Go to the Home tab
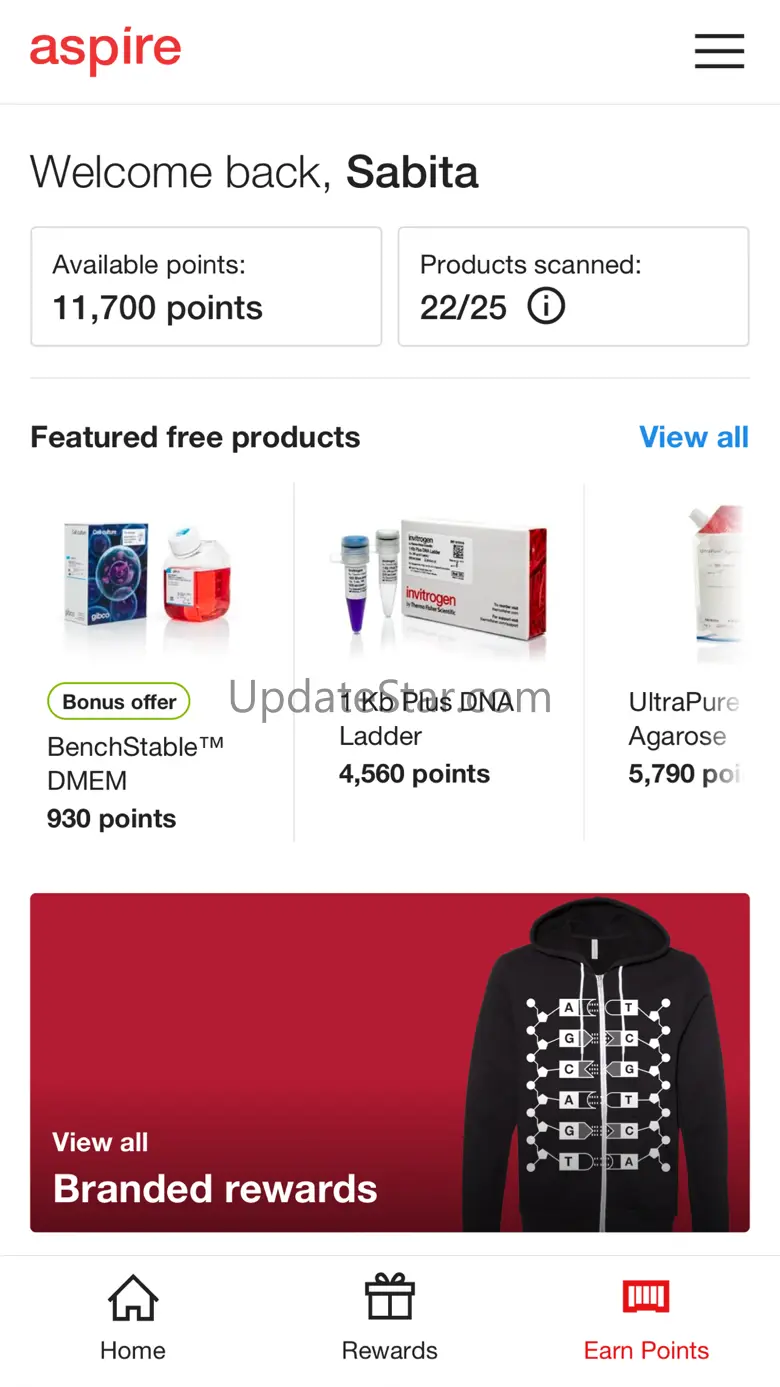 [x=133, y=1319]
